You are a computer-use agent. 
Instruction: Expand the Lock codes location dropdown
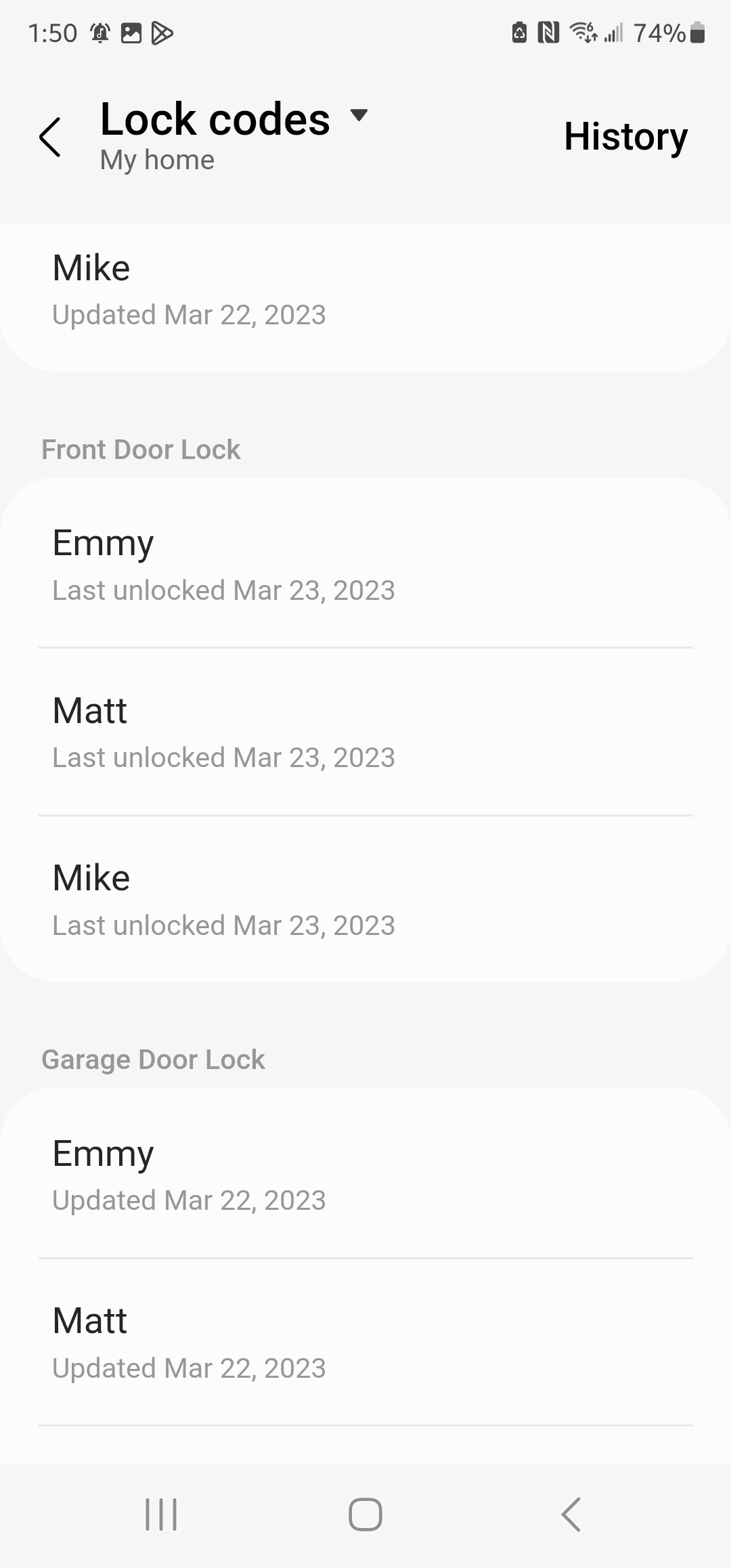coord(359,115)
